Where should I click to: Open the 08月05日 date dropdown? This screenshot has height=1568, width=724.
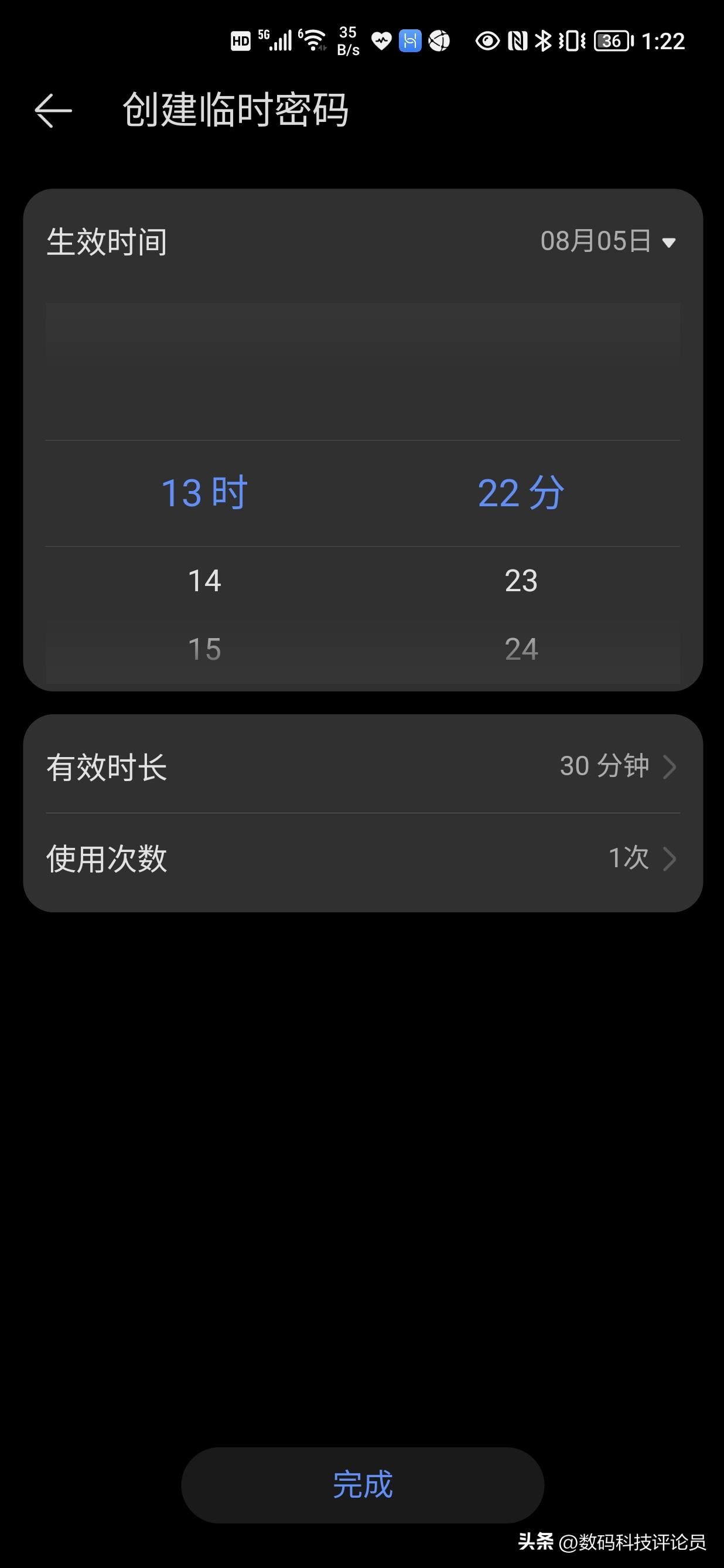[605, 241]
